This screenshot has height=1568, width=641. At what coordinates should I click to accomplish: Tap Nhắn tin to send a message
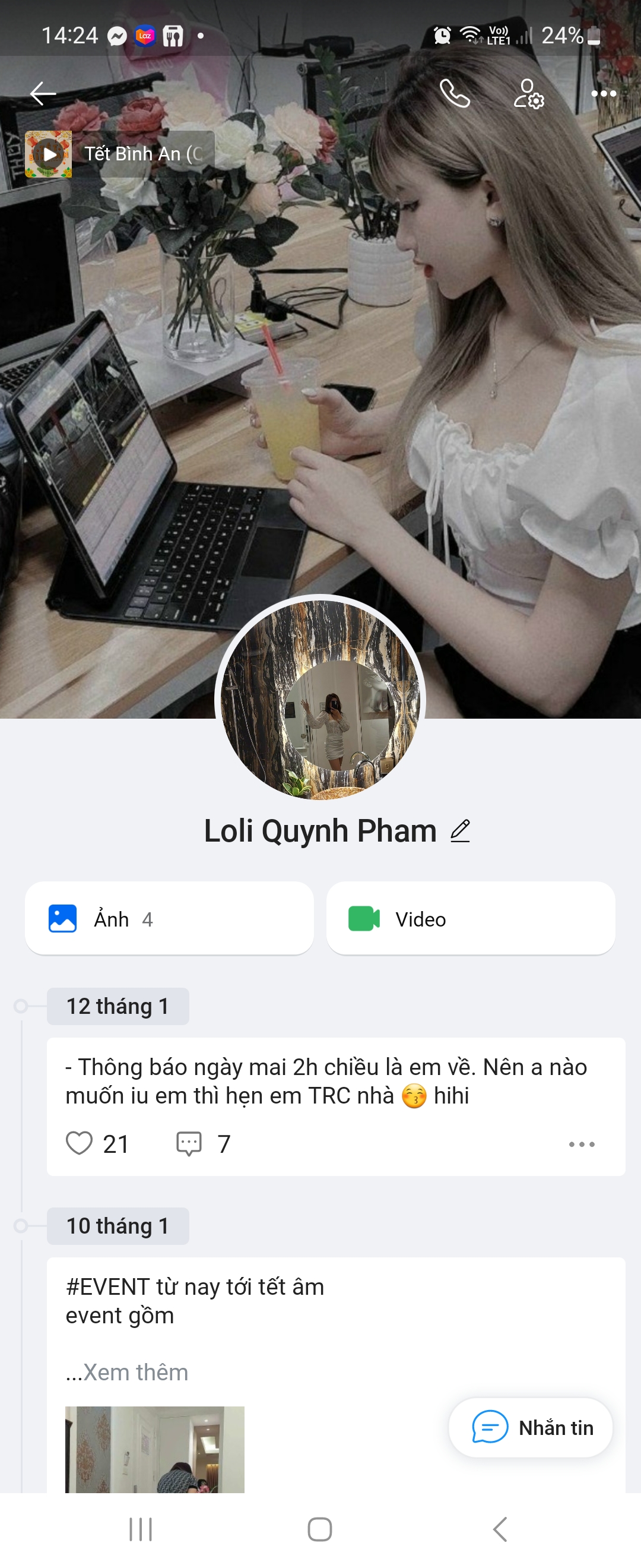[531, 1427]
